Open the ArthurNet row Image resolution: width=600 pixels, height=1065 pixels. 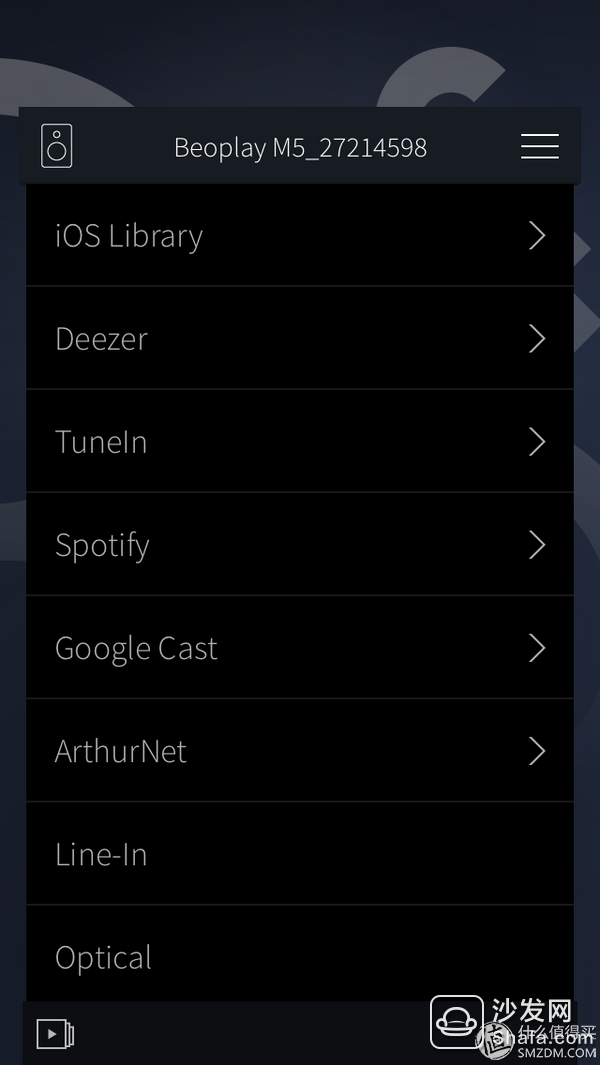[300, 751]
